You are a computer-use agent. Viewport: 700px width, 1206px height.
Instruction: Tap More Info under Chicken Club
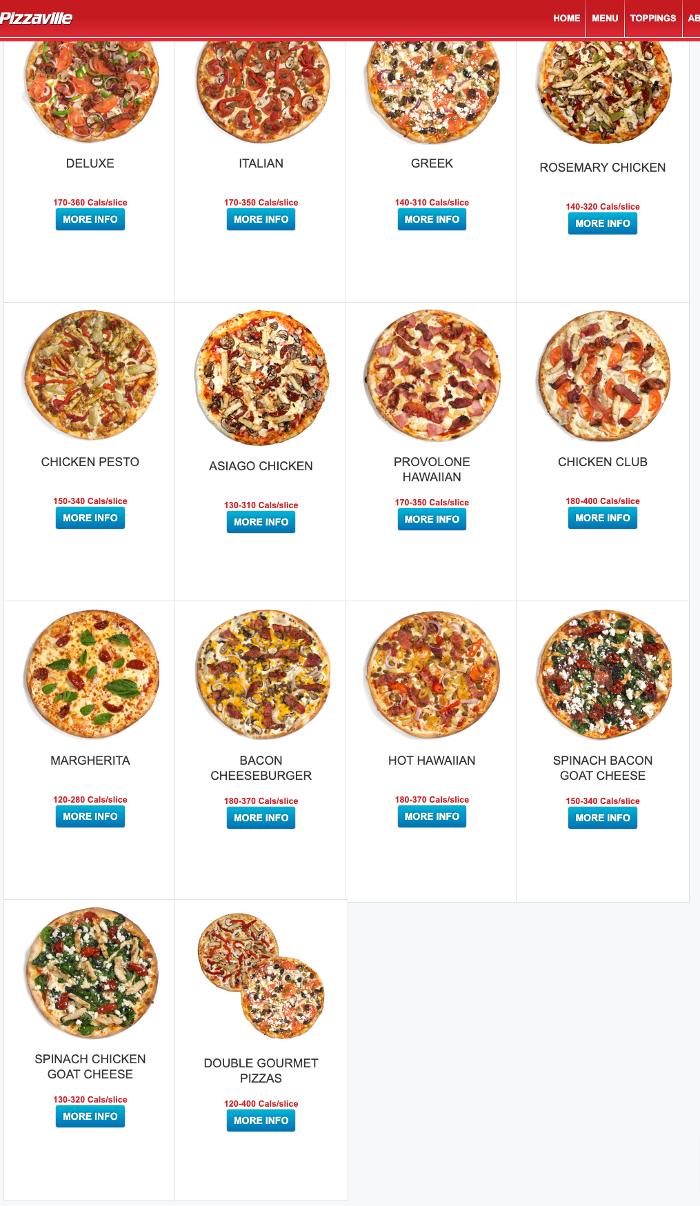point(602,518)
